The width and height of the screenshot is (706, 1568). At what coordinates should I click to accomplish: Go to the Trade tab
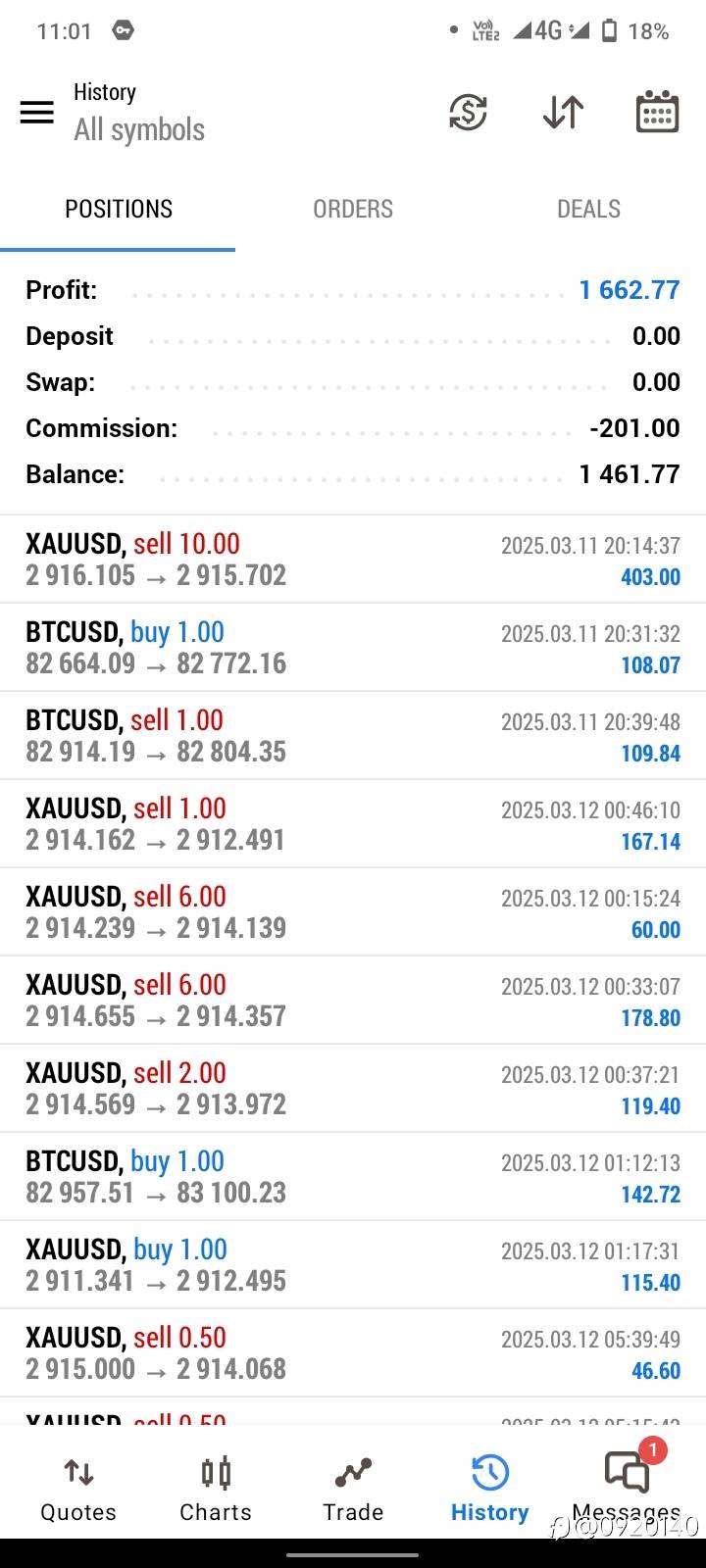point(353,1488)
